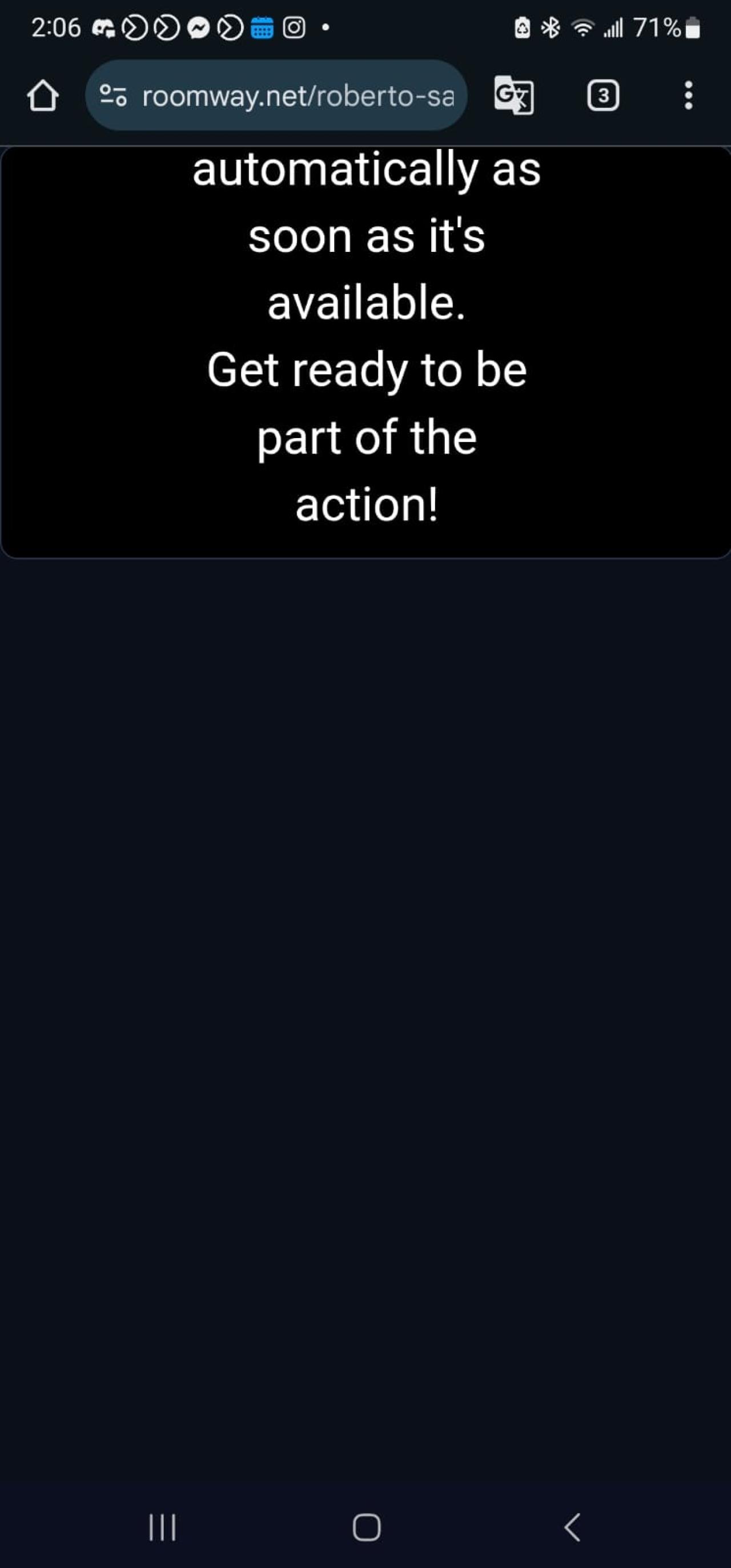
Task: Go back using the system back button
Action: [572, 1527]
